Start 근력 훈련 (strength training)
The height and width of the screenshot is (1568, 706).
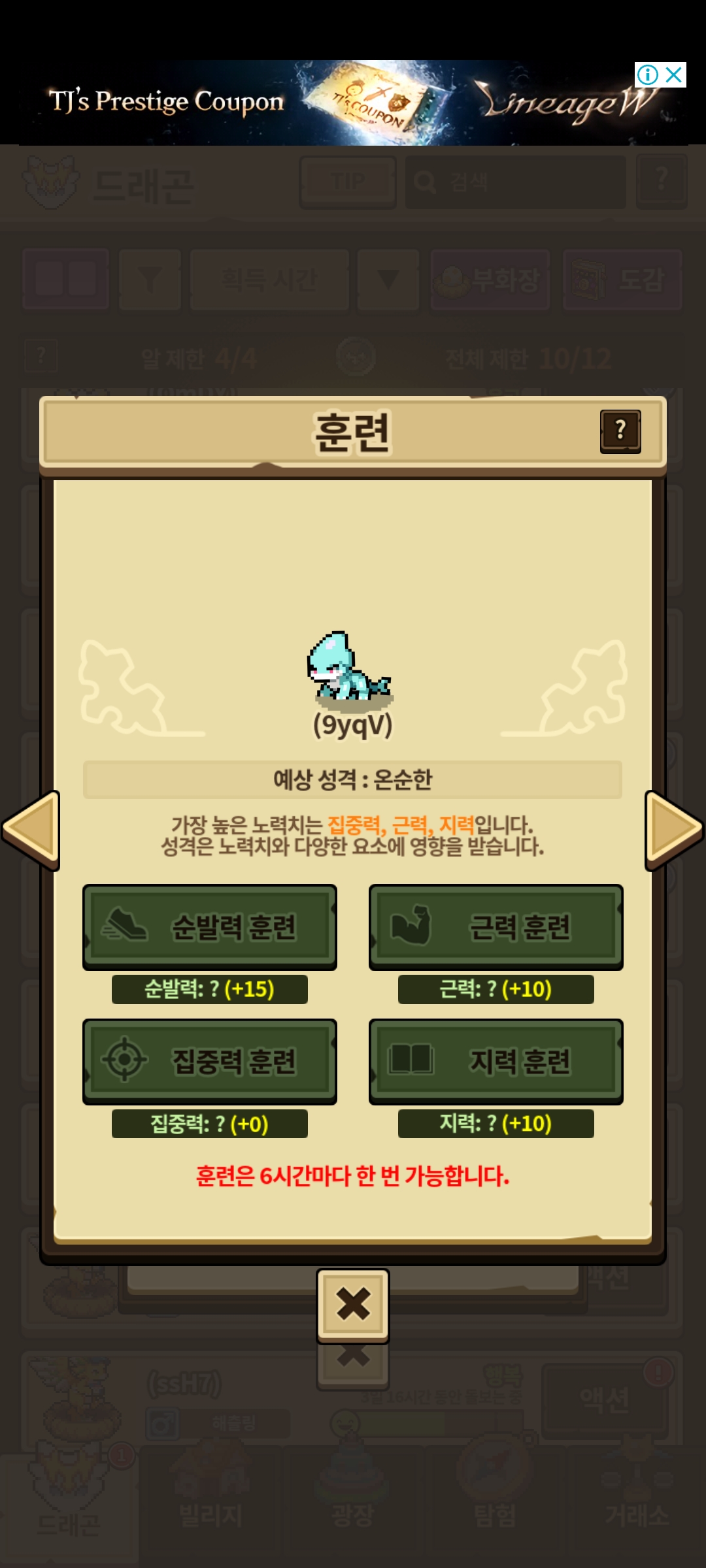coord(496,927)
